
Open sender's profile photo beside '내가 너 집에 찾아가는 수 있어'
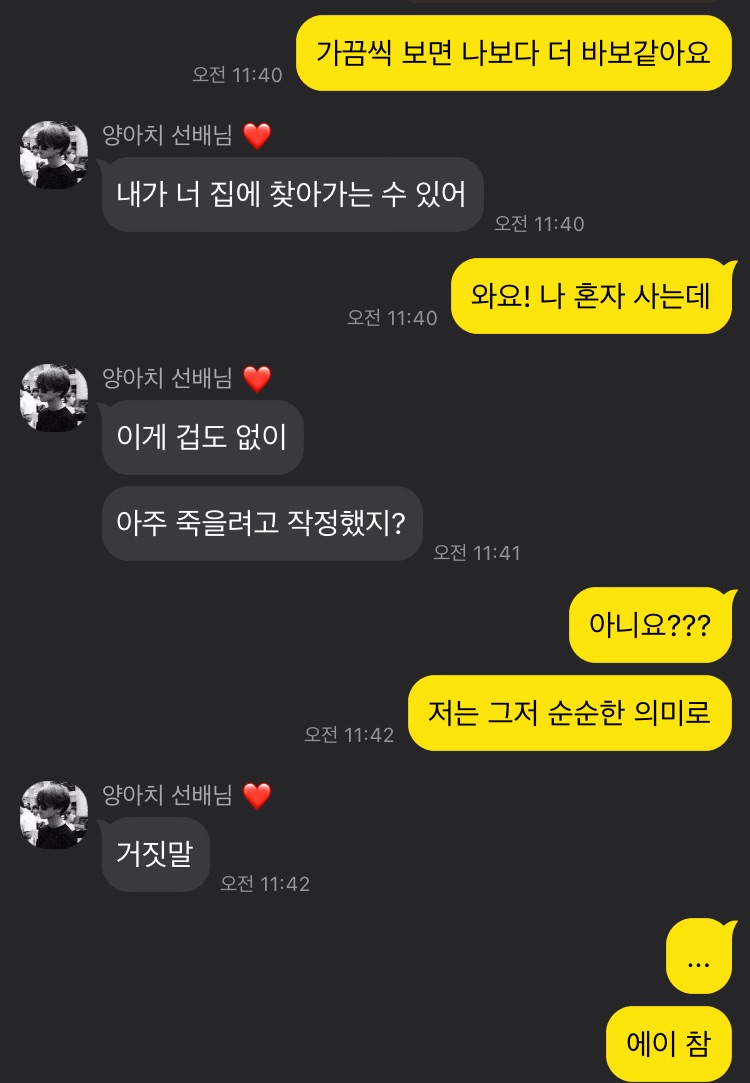pos(54,155)
